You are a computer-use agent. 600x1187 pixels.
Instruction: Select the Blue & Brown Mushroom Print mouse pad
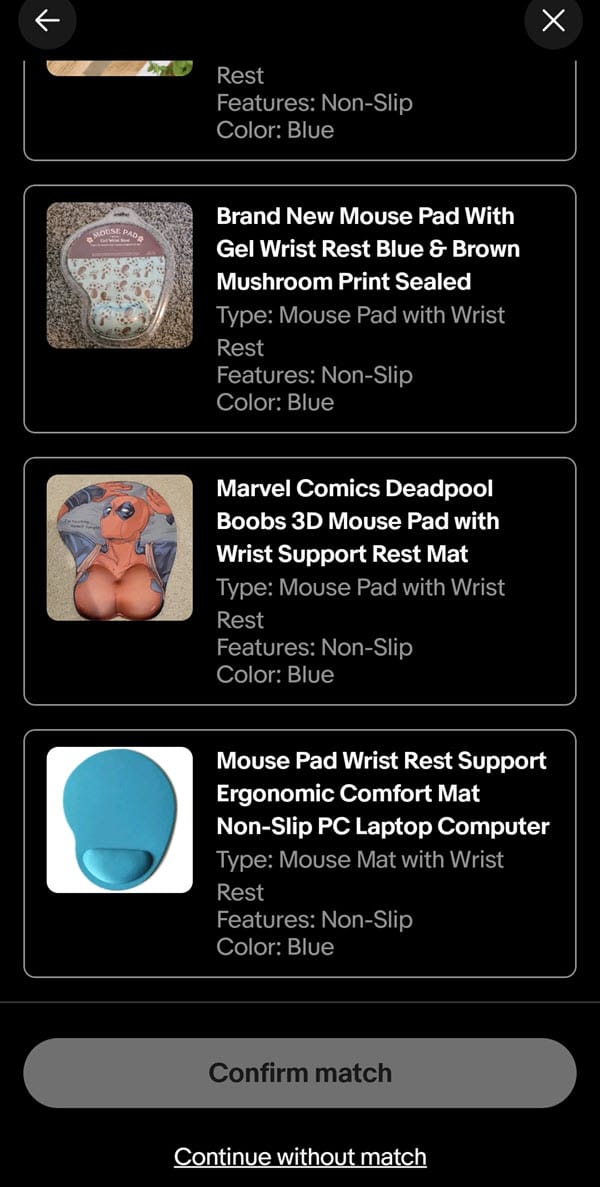[x=300, y=309]
